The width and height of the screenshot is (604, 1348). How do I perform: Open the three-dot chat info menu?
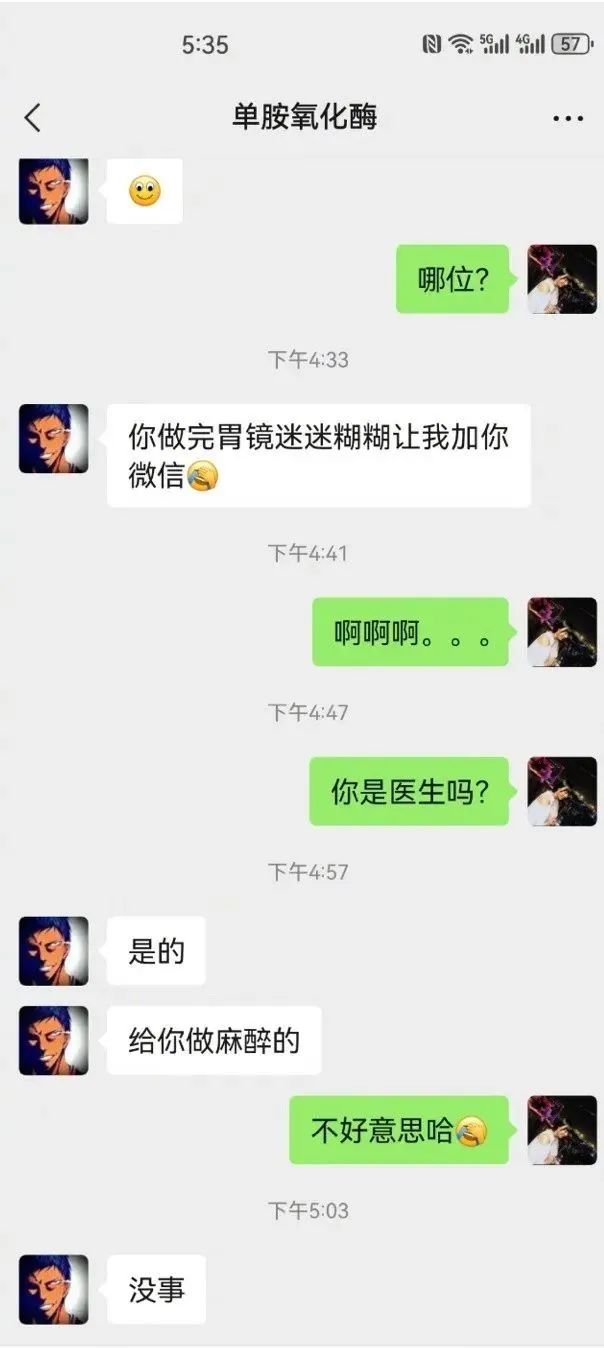pos(567,119)
